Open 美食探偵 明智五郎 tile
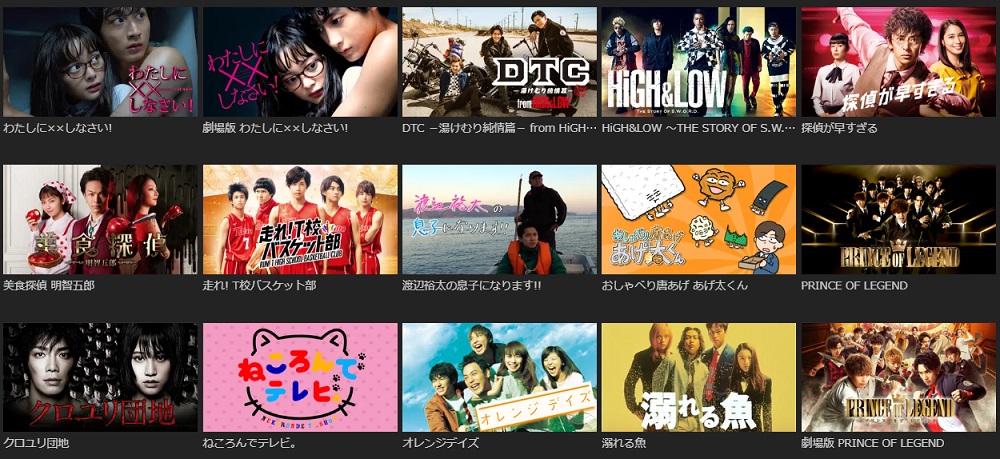 click(x=100, y=220)
